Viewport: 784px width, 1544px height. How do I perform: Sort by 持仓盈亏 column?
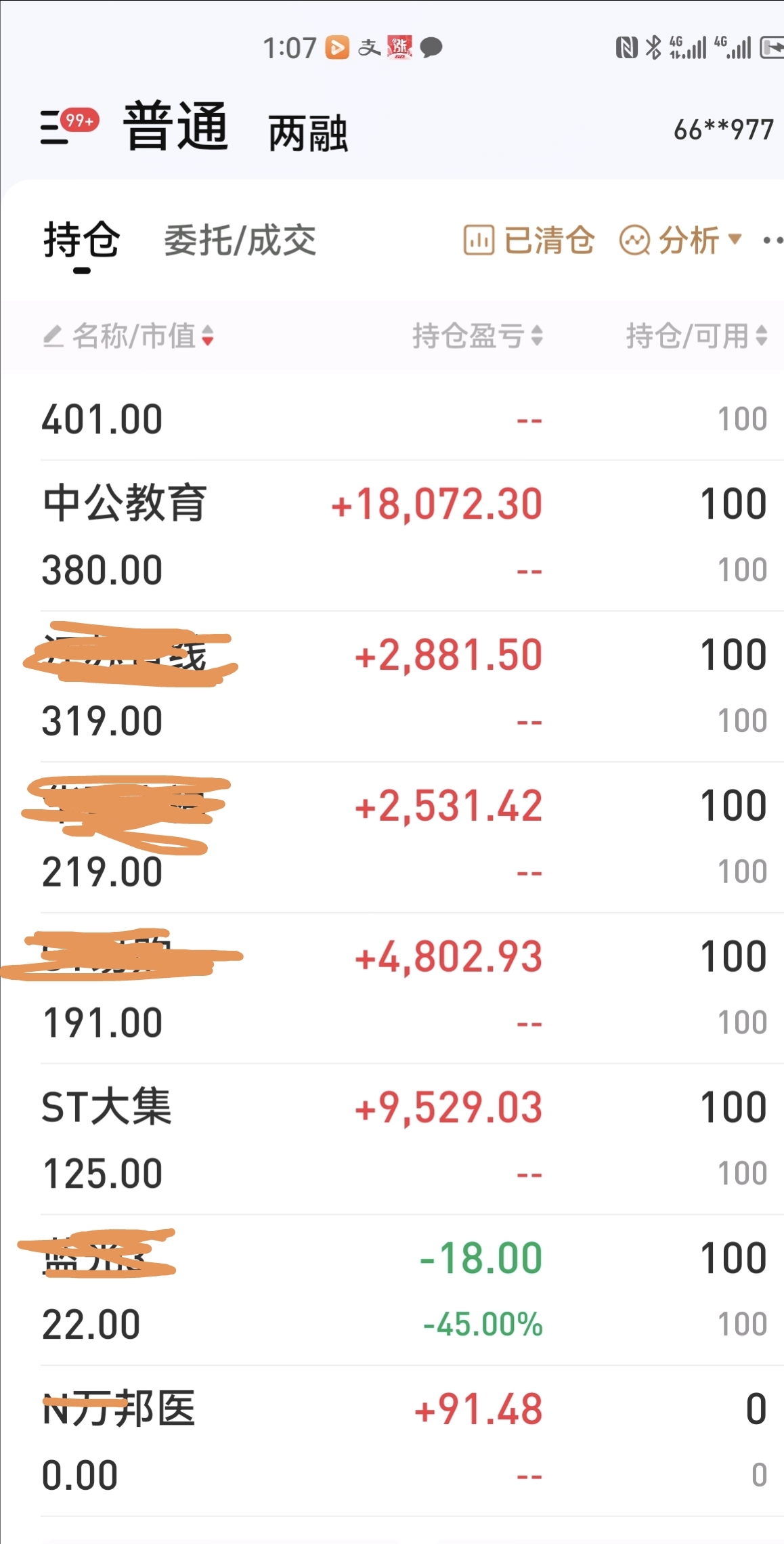478,336
